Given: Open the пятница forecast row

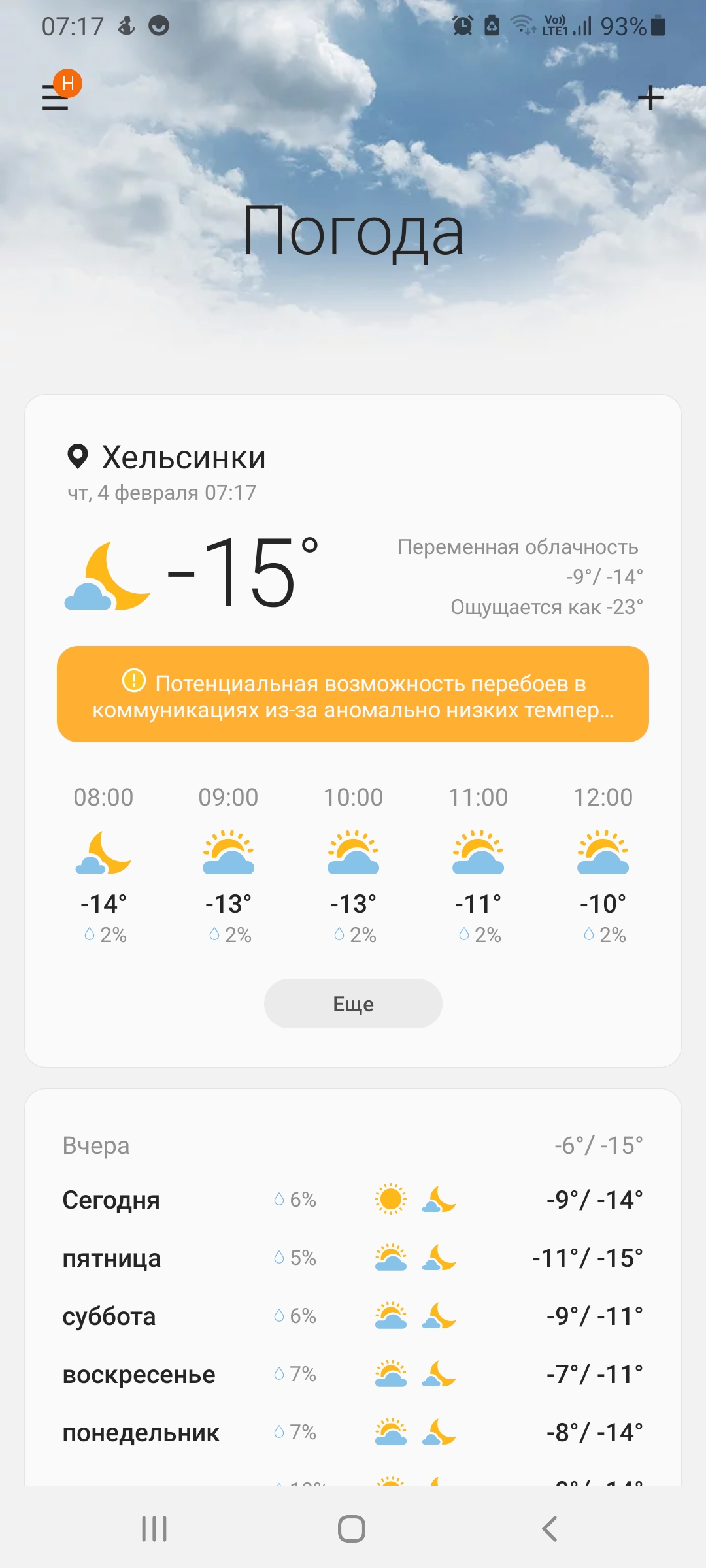Looking at the screenshot, I should (x=353, y=1258).
